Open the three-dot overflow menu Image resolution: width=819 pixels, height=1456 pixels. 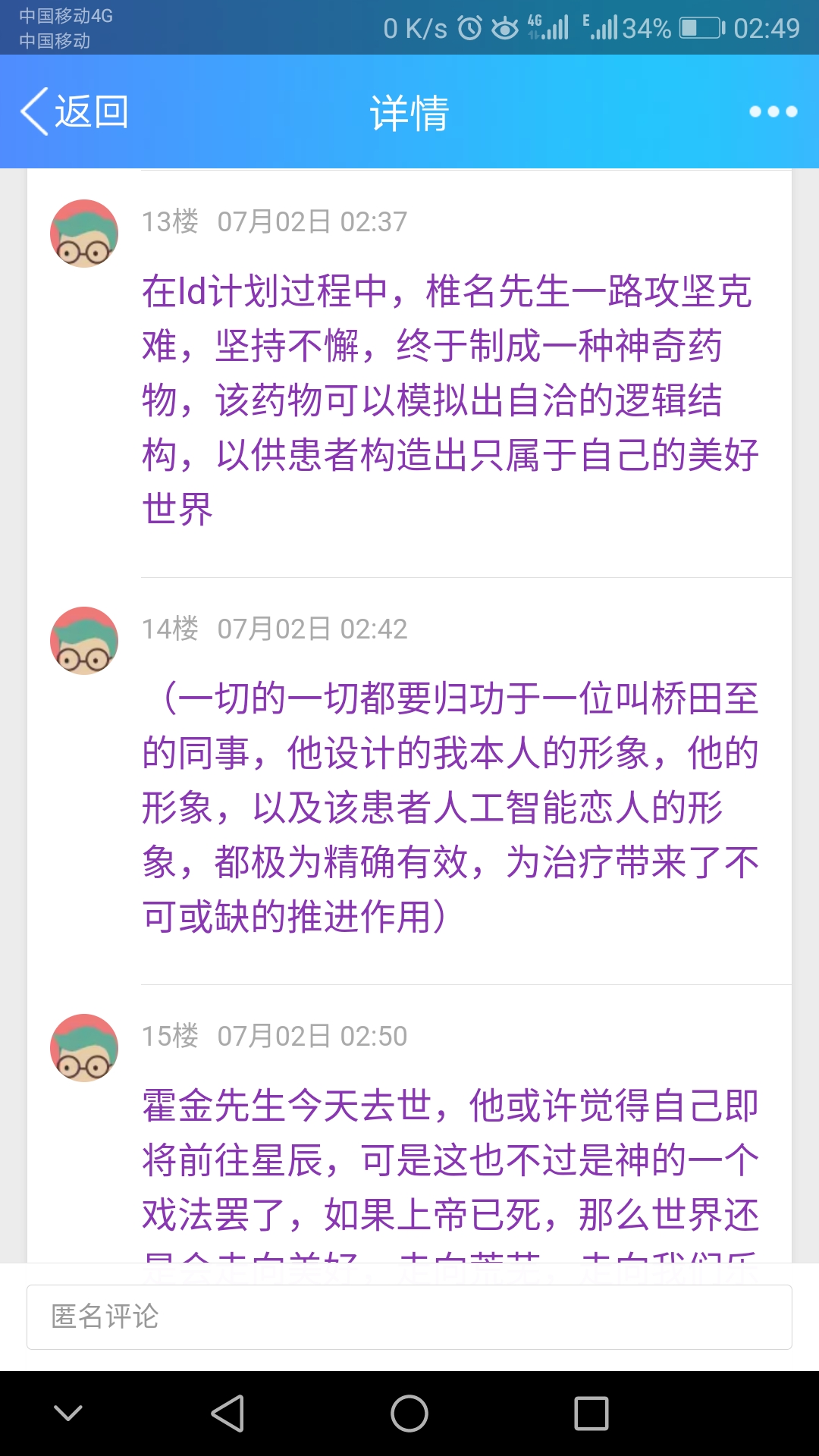[x=773, y=112]
